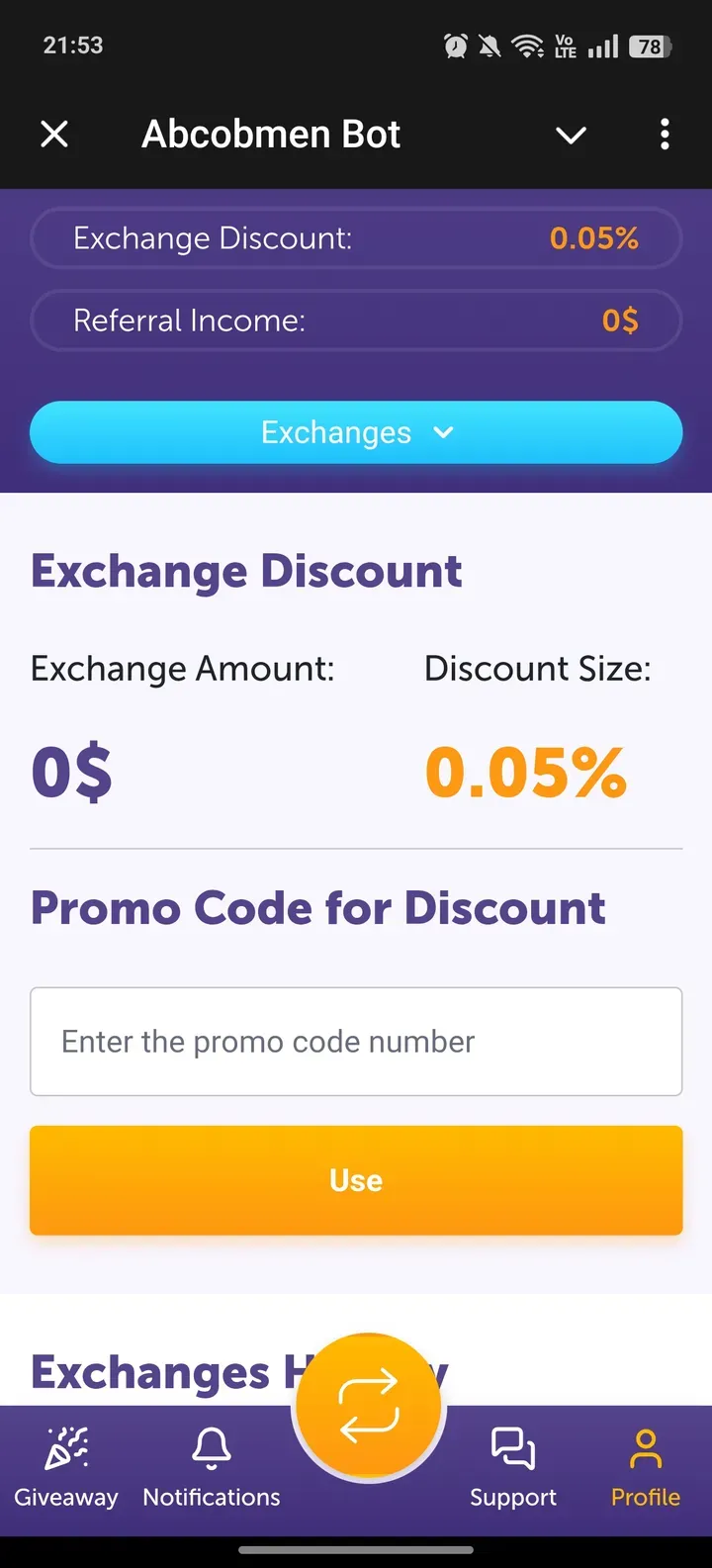This screenshot has width=712, height=1568.
Task: Start an exchange with the orange swap button
Action: click(x=369, y=1406)
